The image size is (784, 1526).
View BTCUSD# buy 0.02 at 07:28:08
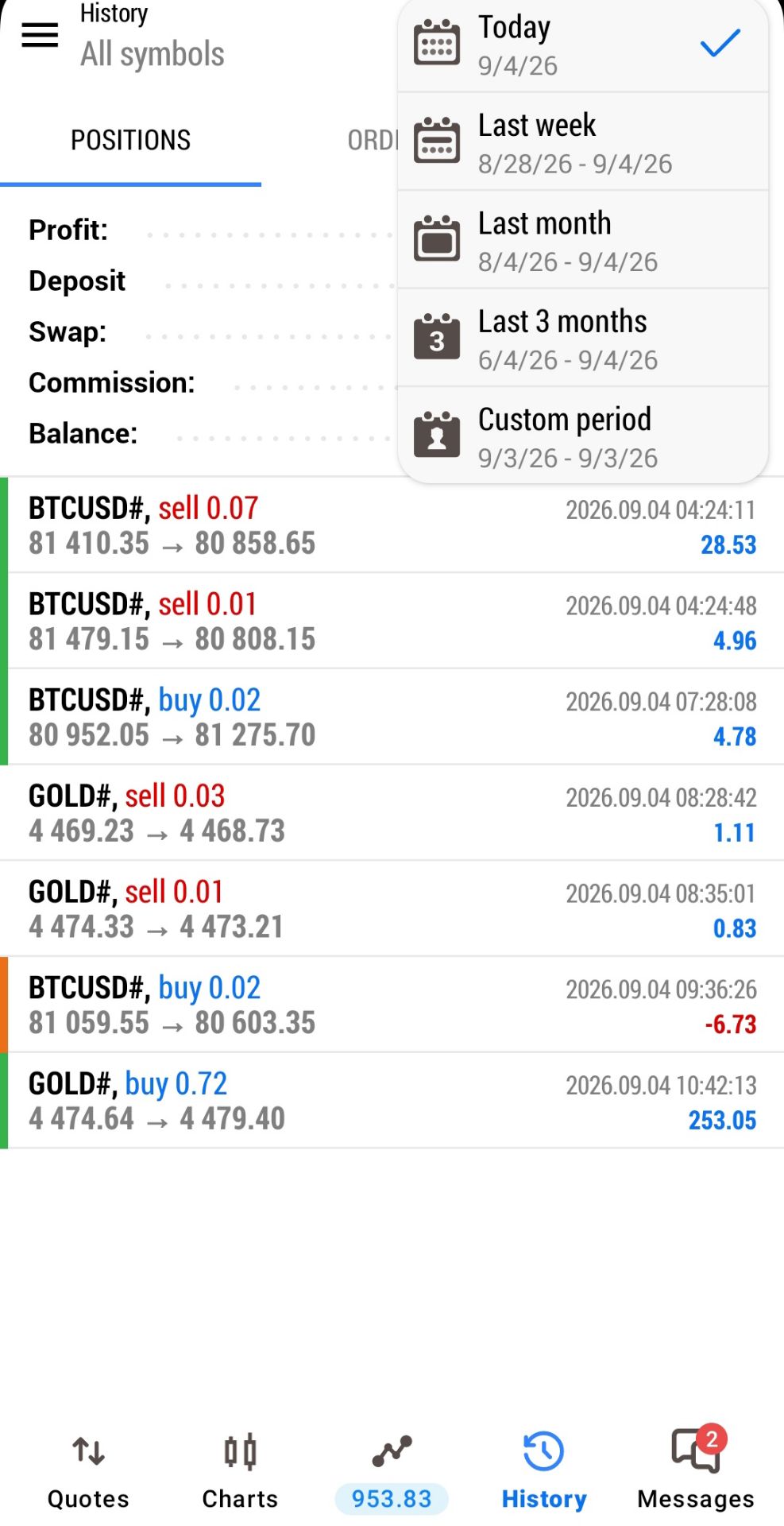tap(392, 717)
